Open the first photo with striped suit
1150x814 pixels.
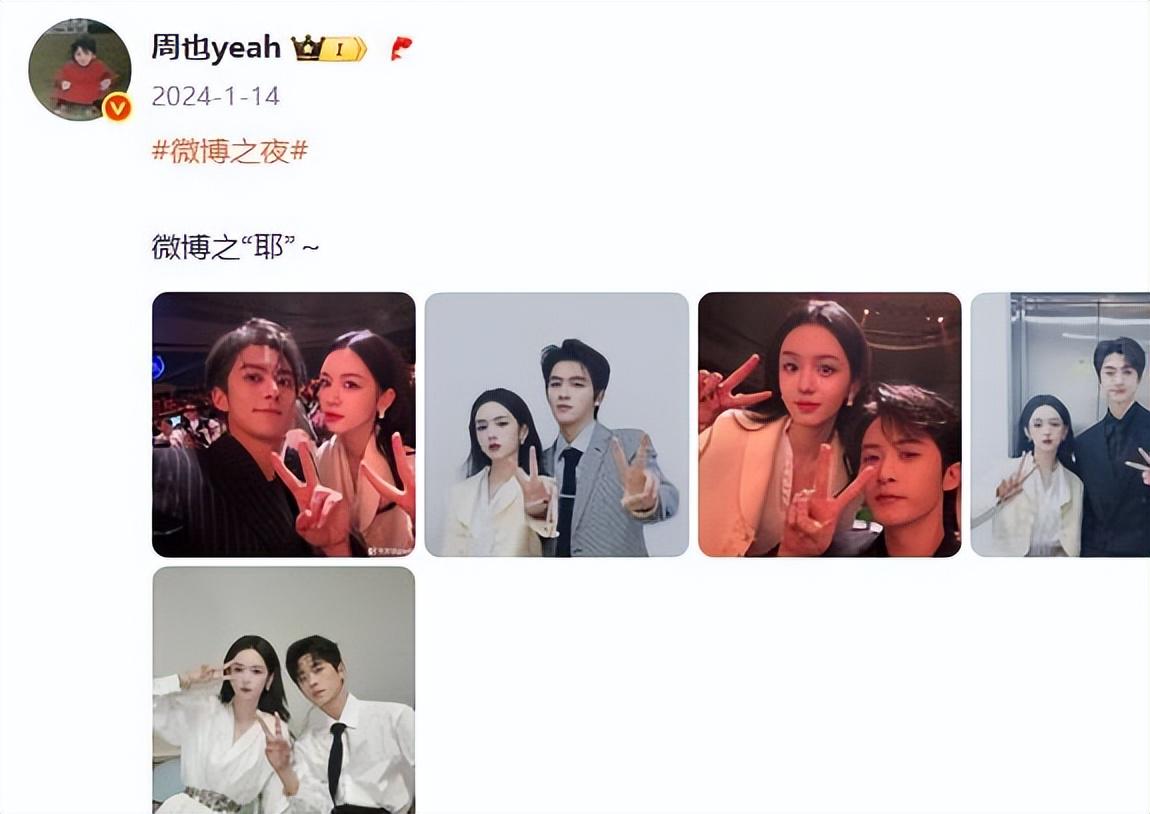[283, 424]
